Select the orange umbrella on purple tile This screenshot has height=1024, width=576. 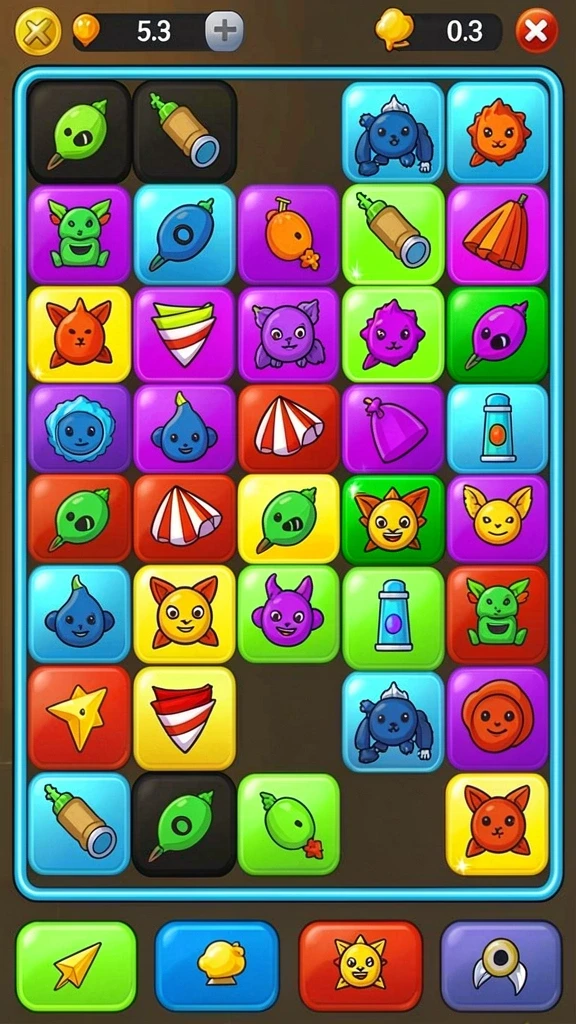[498, 235]
